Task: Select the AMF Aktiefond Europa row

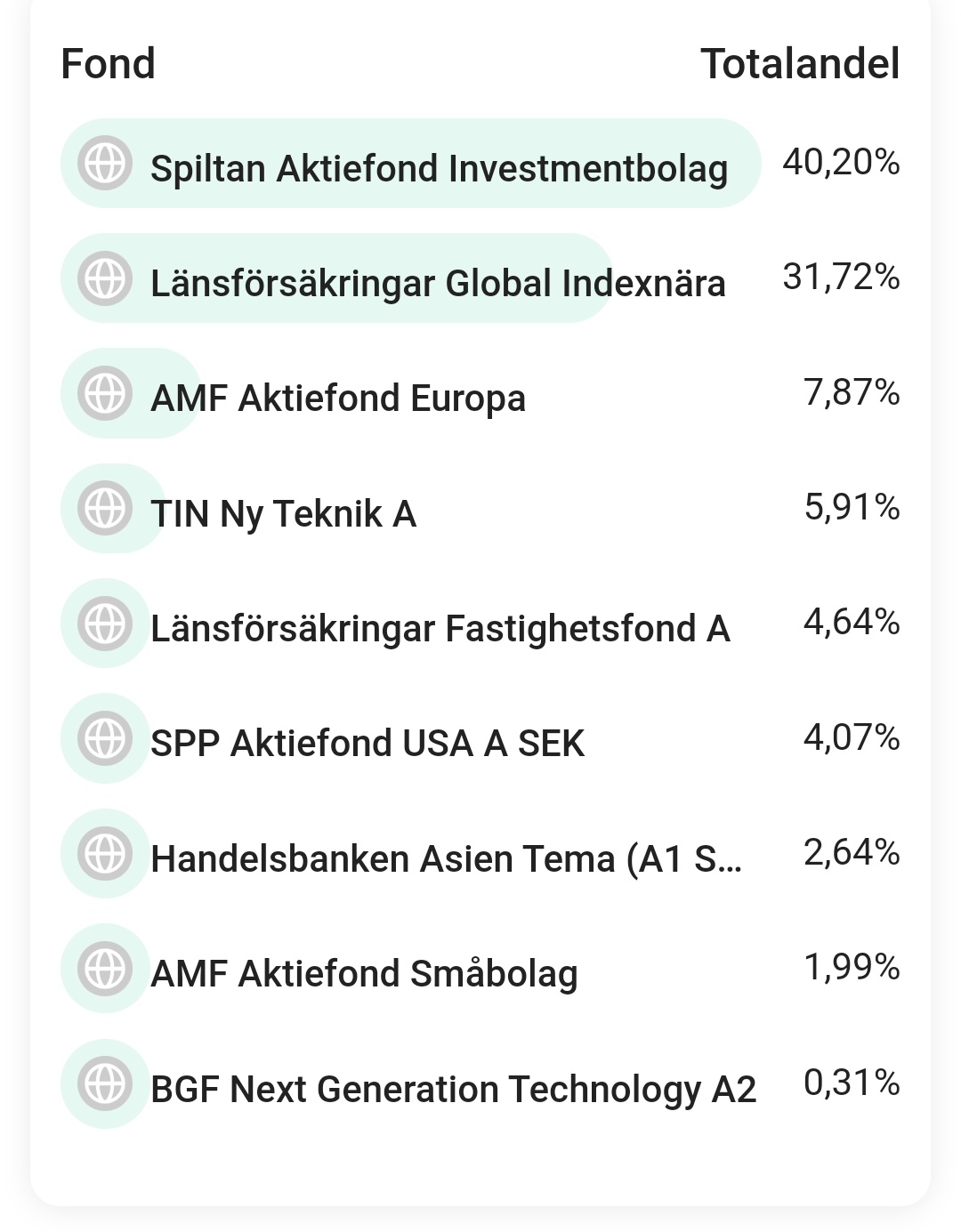Action: tap(480, 393)
